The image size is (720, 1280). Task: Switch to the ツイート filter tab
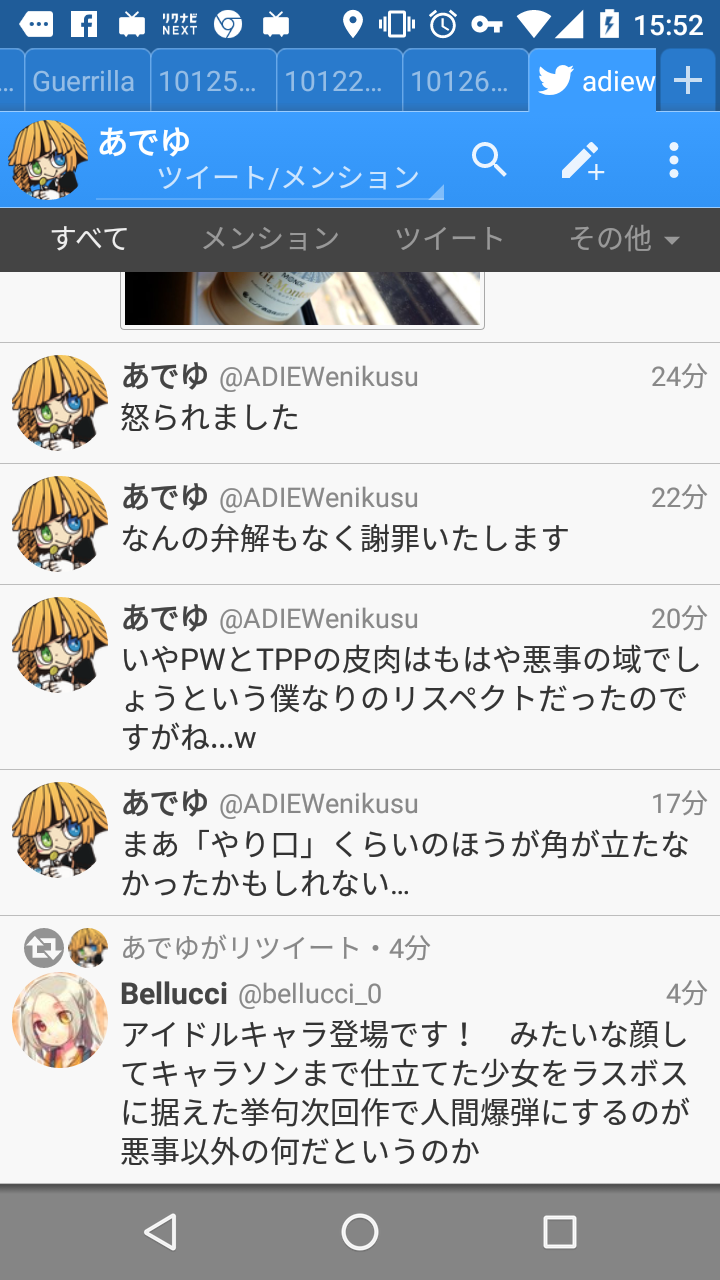pyautogui.click(x=449, y=239)
